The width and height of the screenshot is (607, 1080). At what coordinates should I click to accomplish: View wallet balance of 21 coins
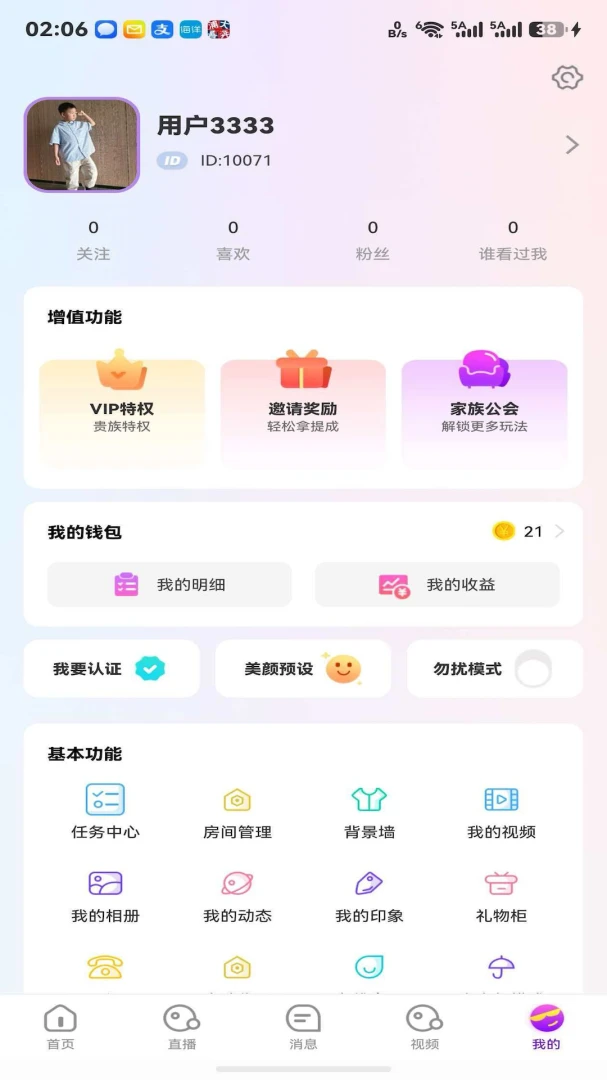pyautogui.click(x=528, y=531)
